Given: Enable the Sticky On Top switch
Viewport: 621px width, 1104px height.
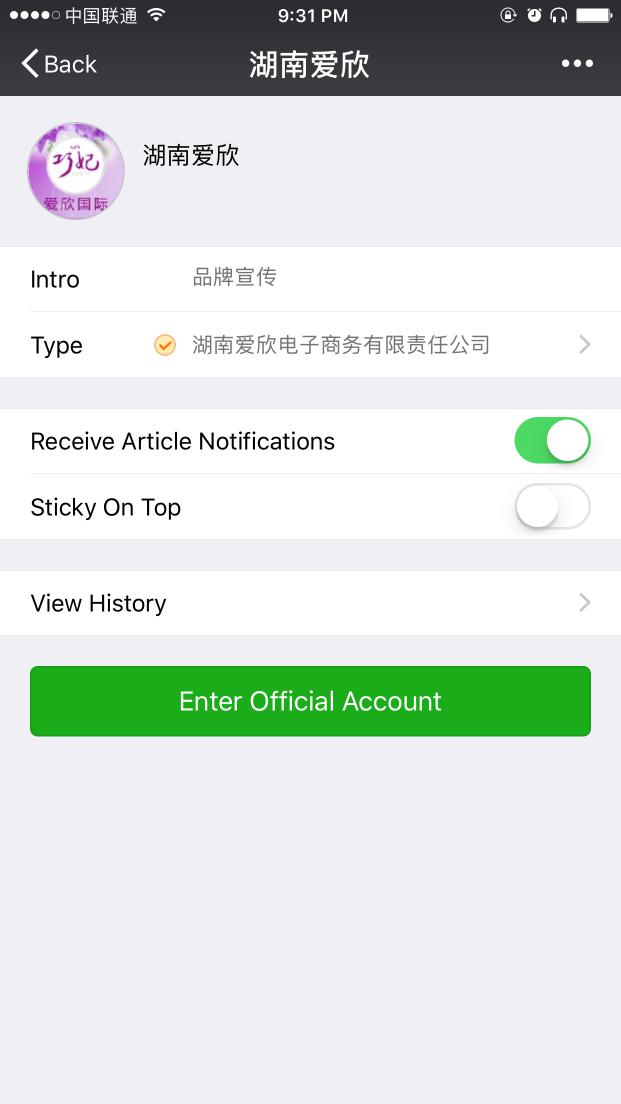Looking at the screenshot, I should point(552,507).
